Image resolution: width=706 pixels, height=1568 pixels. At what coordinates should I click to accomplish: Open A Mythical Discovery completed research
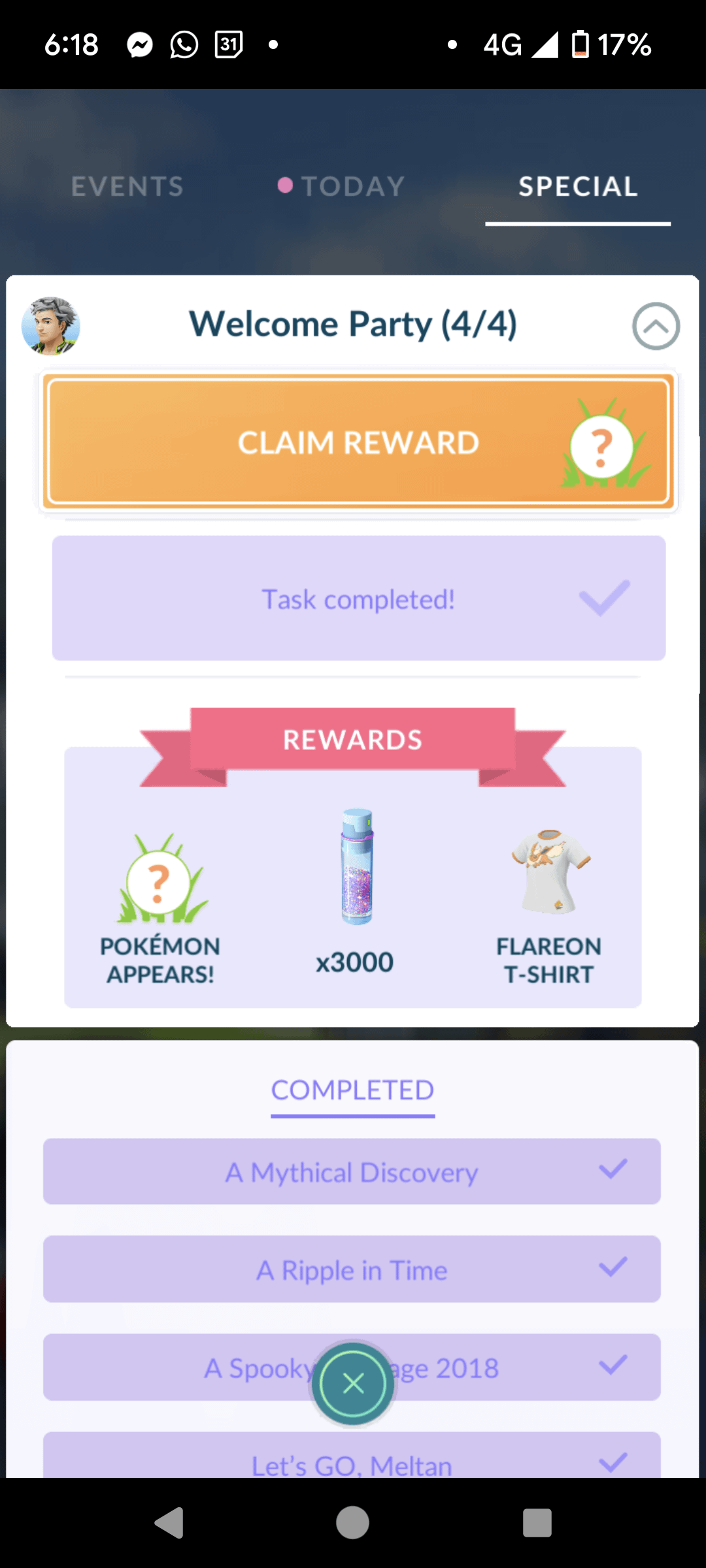[352, 1172]
